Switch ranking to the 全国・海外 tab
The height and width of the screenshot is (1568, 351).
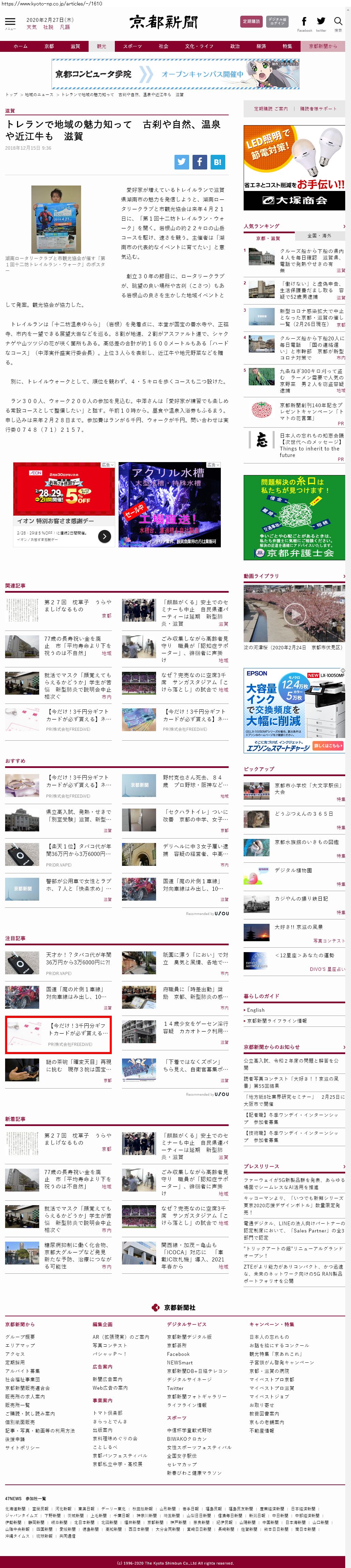[x=319, y=236]
